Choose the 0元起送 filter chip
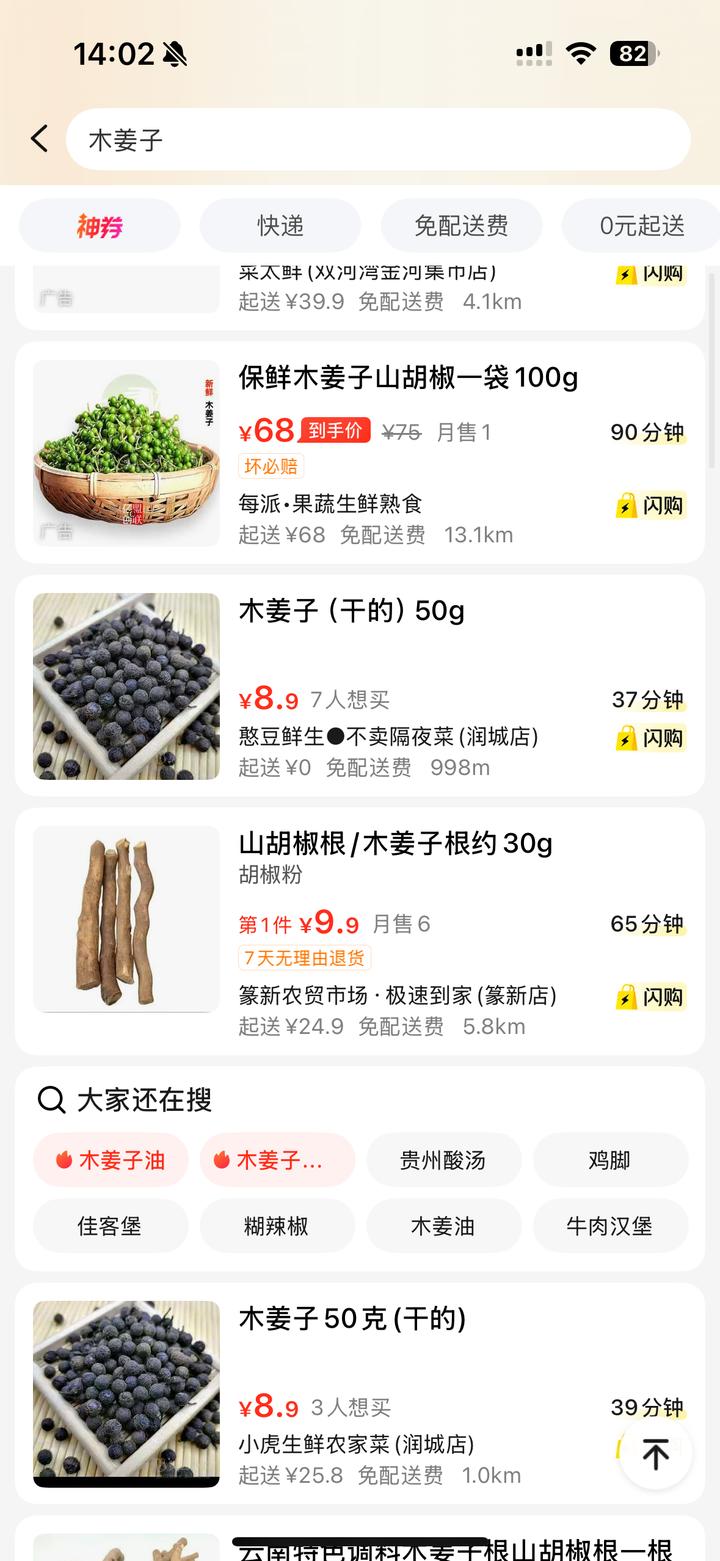Screen dimensions: 720x1561 click(x=641, y=226)
